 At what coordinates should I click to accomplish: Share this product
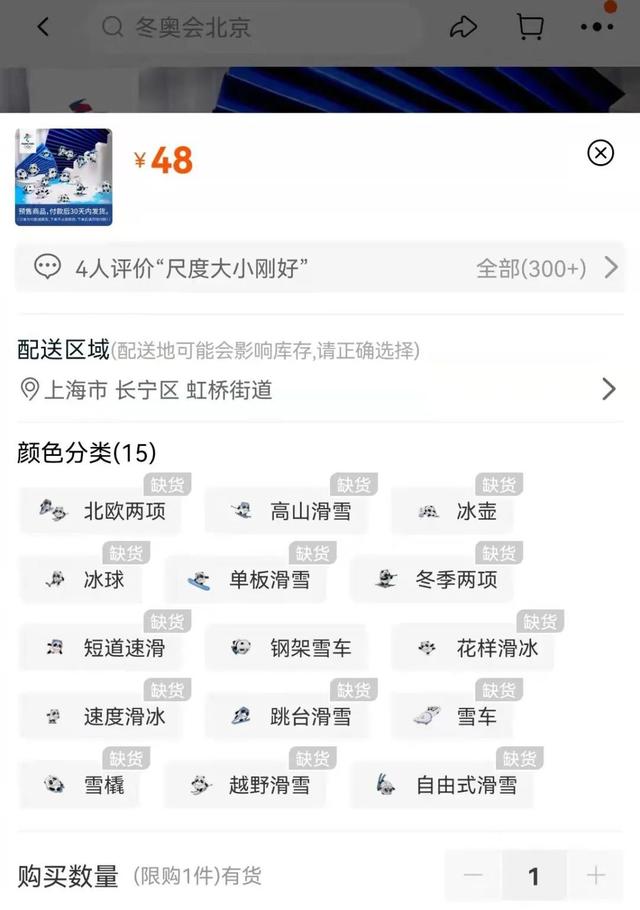point(463,28)
